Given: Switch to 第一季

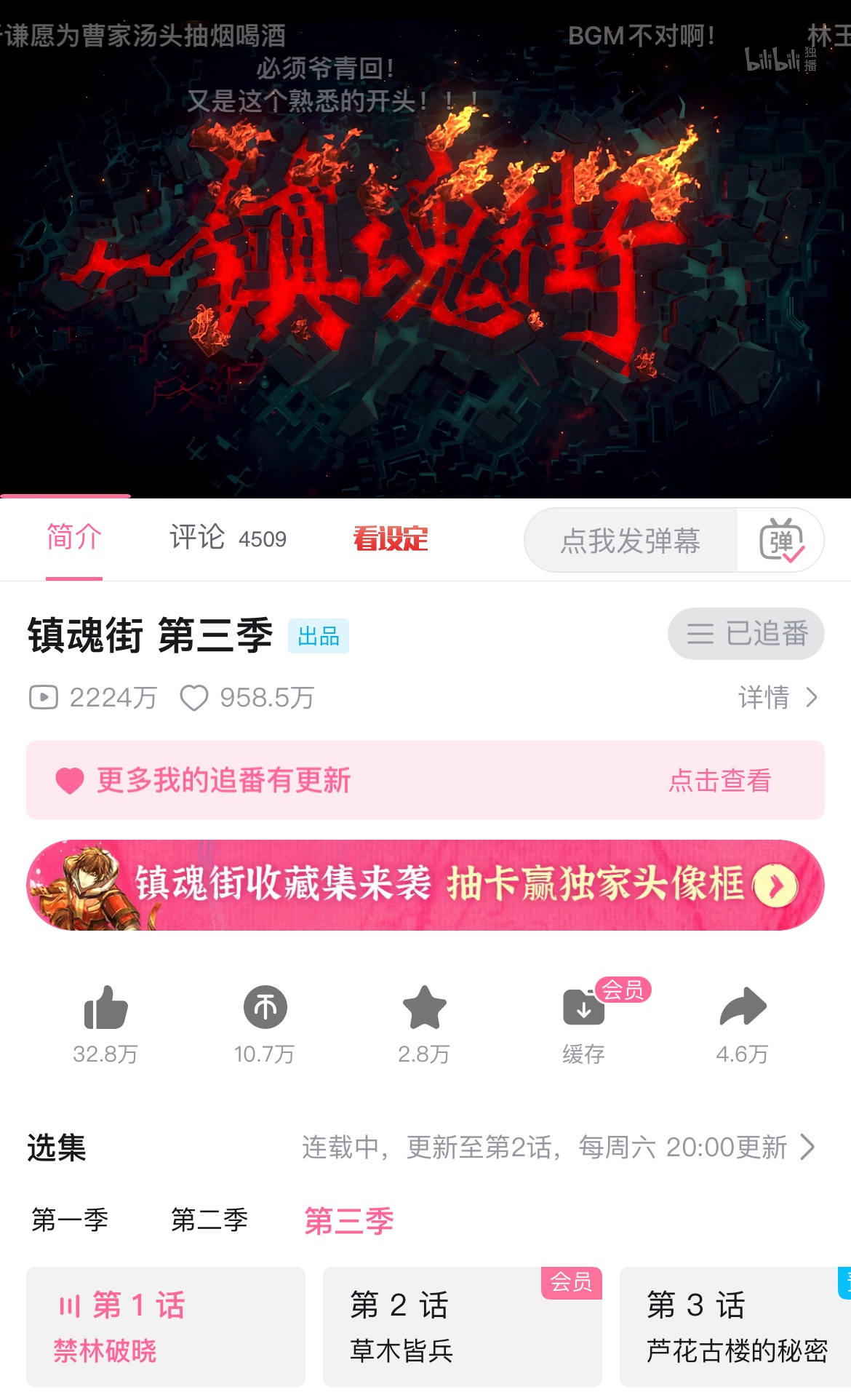Looking at the screenshot, I should 70,1220.
